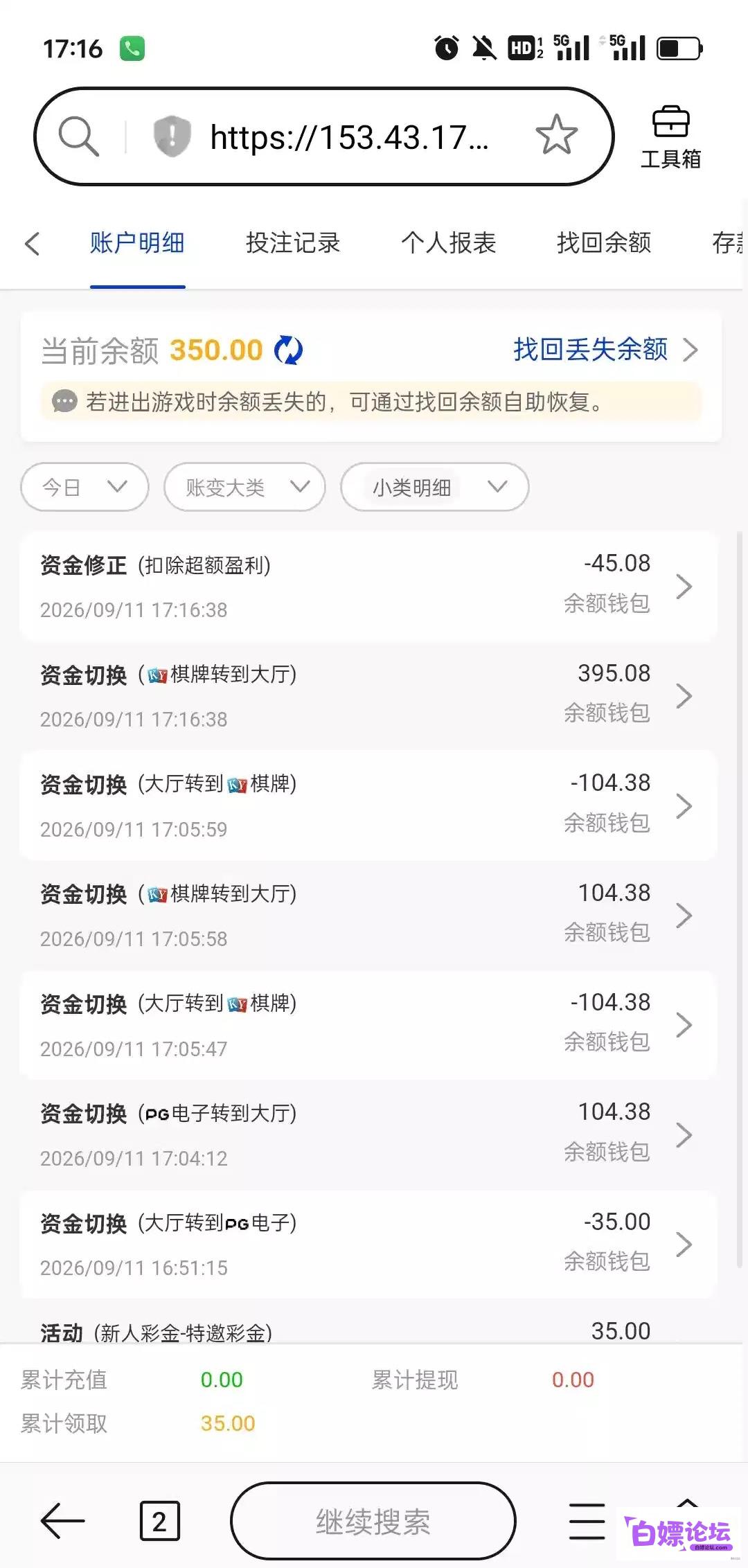Switch to the 找回余额 tab
Viewport: 748px width, 1568px height.
pyautogui.click(x=604, y=242)
